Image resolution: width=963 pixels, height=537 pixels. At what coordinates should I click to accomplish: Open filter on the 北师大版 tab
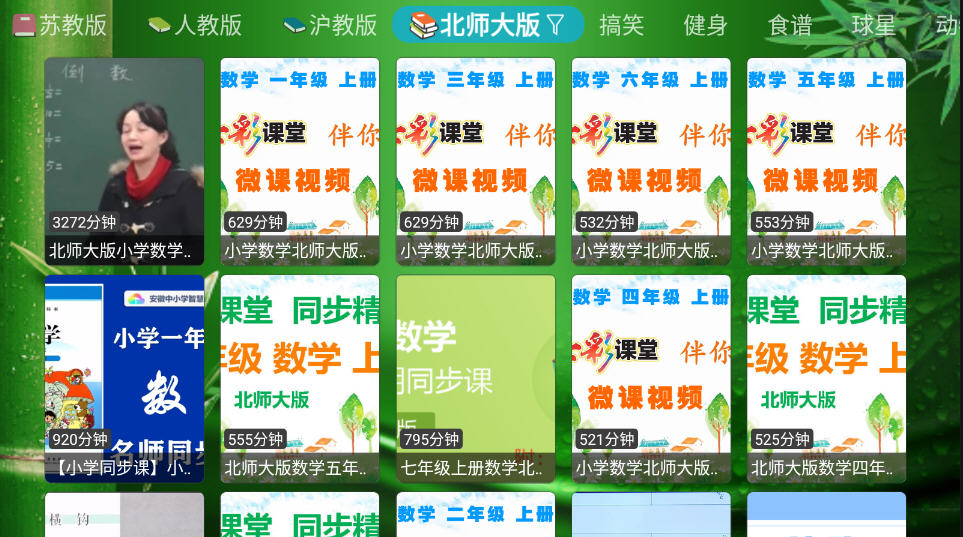(556, 24)
